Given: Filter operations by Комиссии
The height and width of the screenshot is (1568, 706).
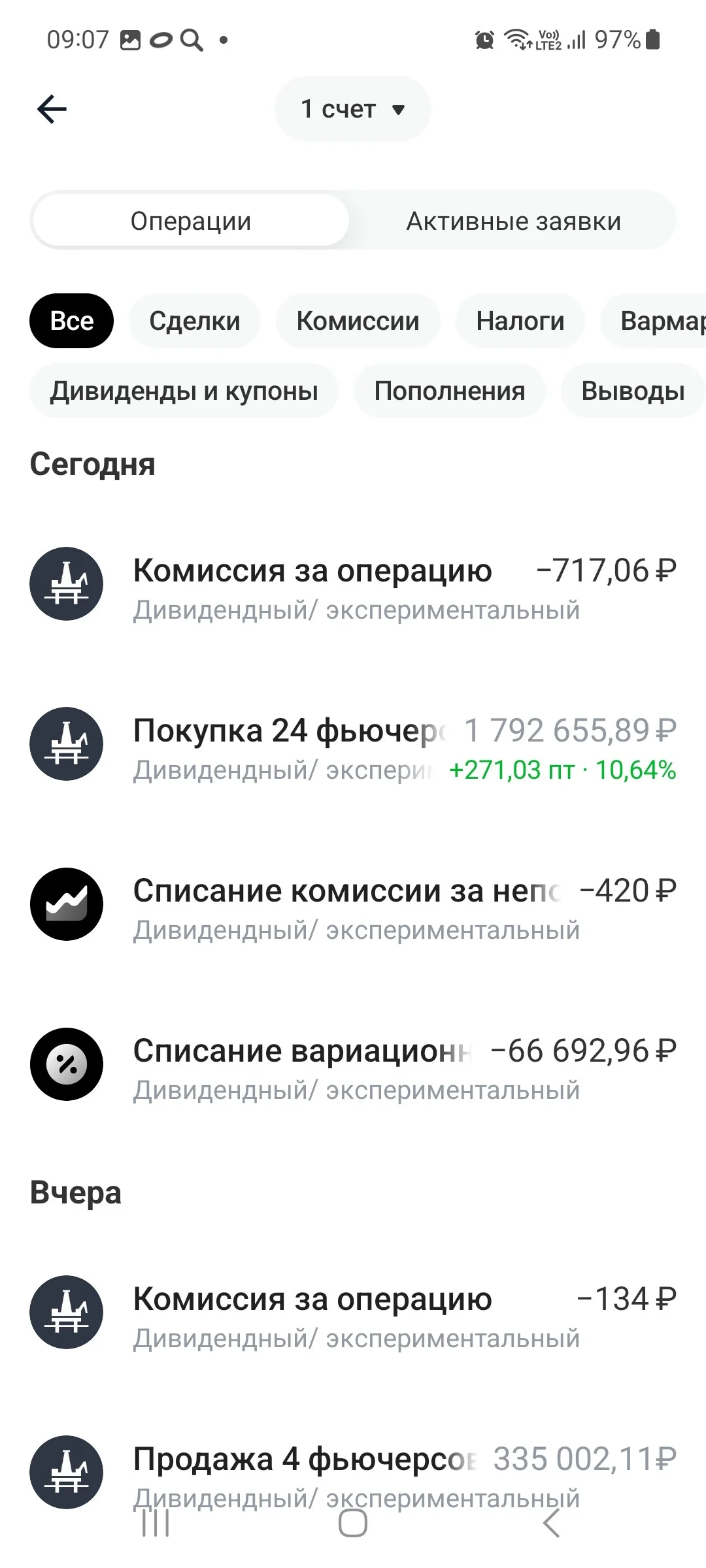Looking at the screenshot, I should (358, 321).
